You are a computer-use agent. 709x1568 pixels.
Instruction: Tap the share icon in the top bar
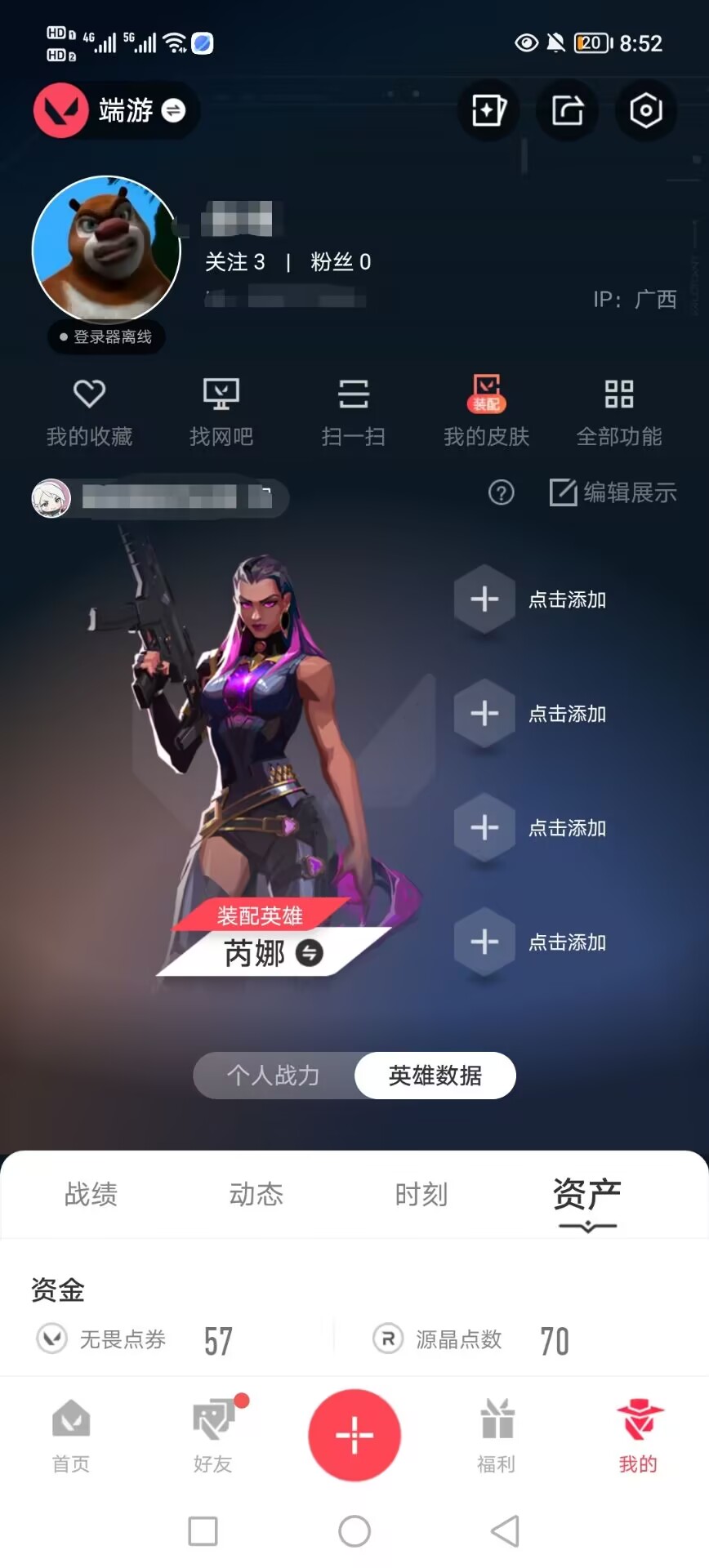point(567,111)
